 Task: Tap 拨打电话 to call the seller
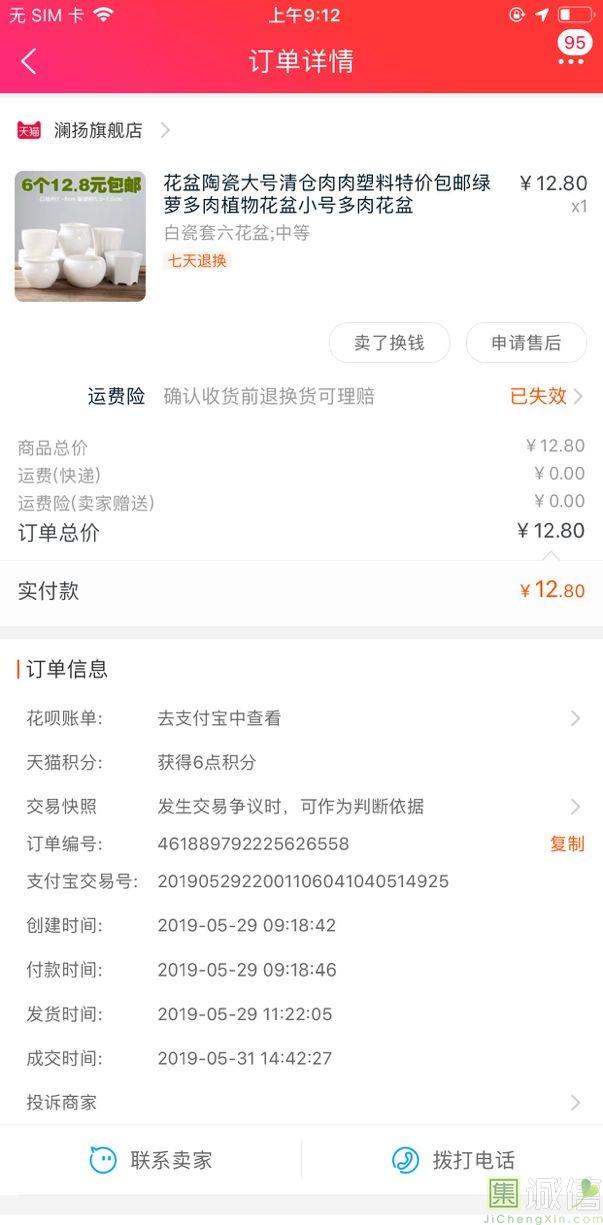pos(453,1160)
